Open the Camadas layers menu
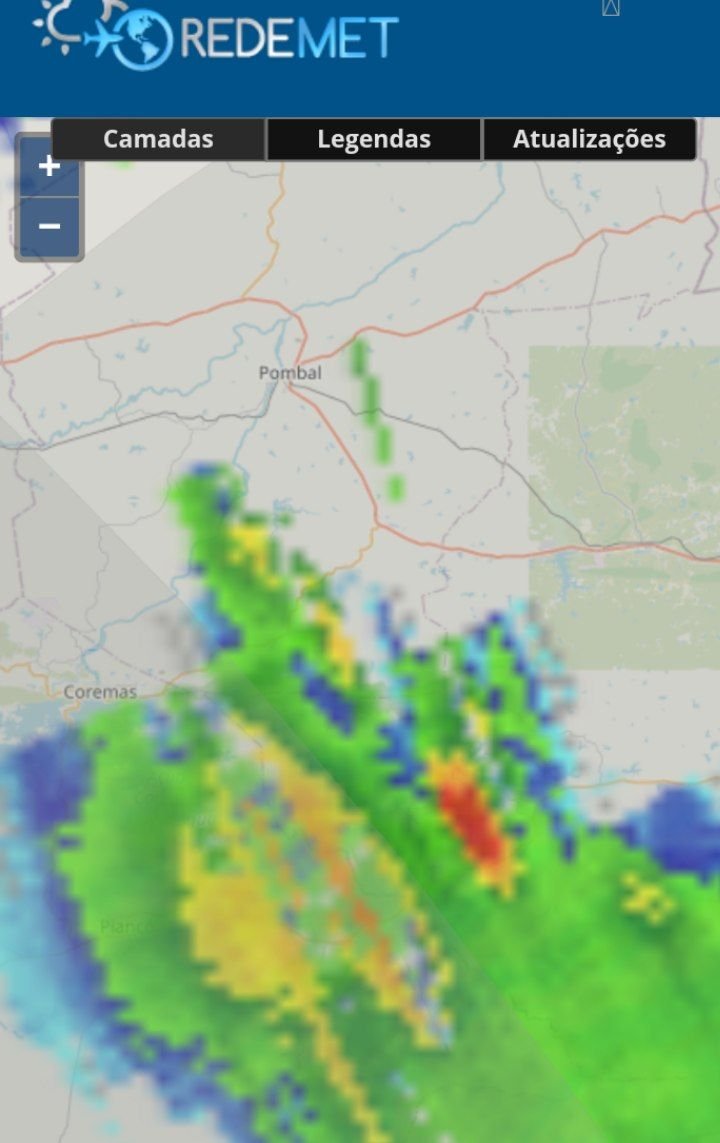The height and width of the screenshot is (1143, 720). point(158,139)
